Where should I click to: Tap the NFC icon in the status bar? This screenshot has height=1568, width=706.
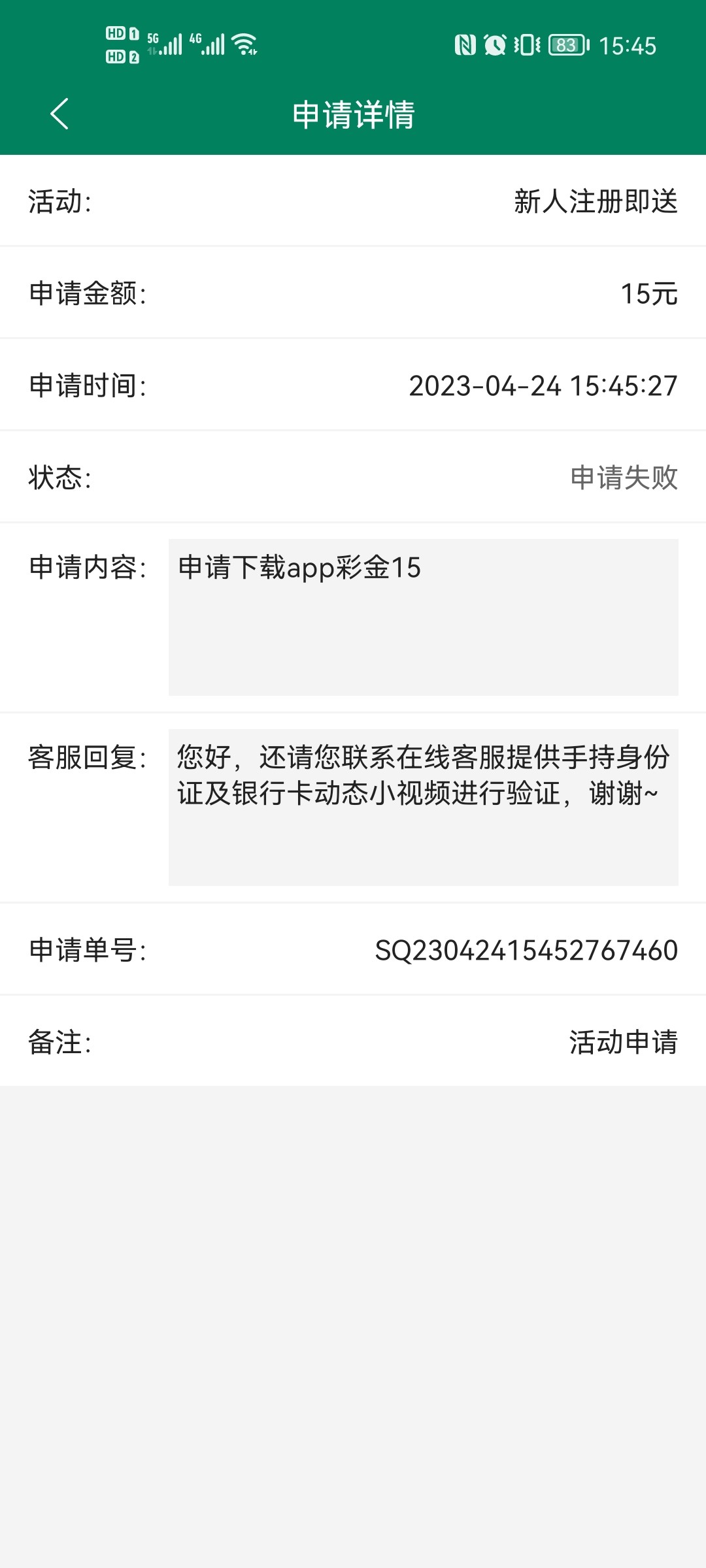(x=466, y=46)
